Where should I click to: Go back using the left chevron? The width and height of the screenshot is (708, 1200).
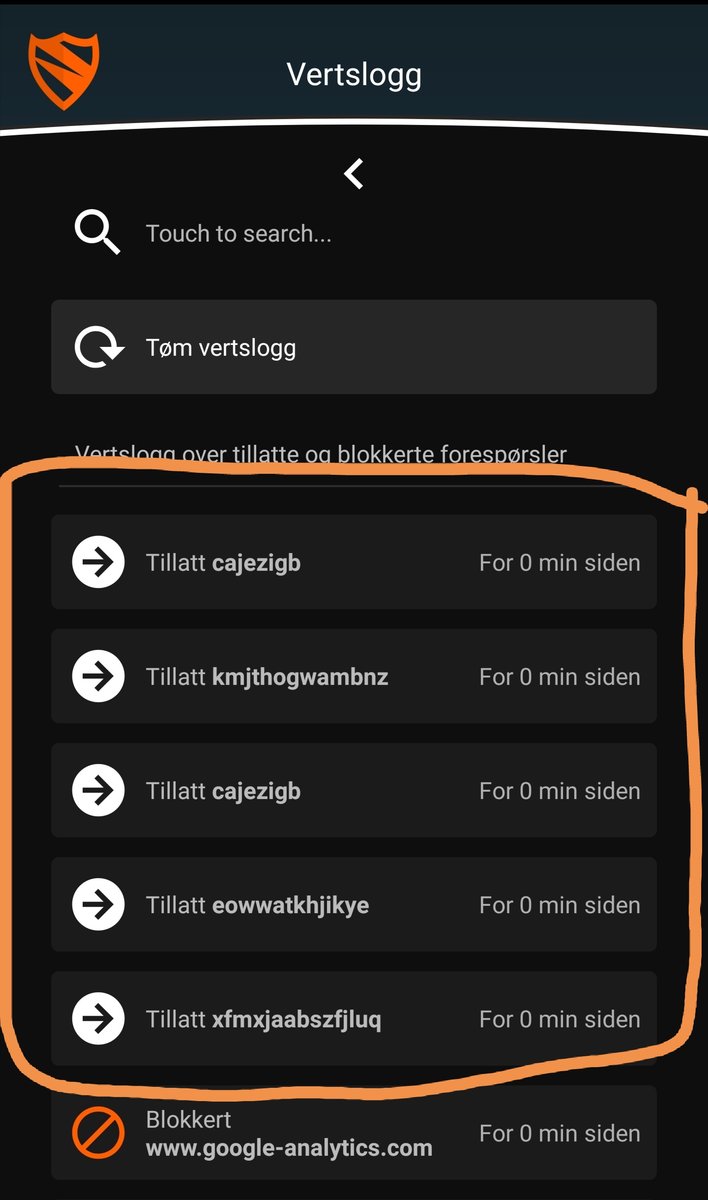coord(354,173)
